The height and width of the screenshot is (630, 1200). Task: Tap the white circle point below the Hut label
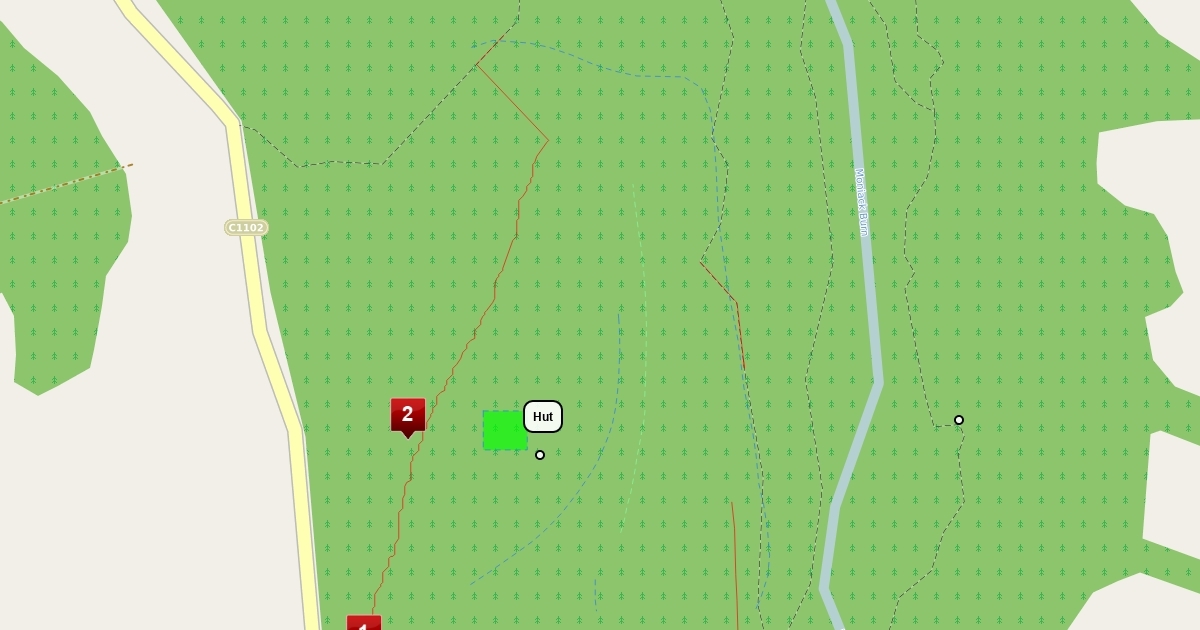[x=540, y=455]
